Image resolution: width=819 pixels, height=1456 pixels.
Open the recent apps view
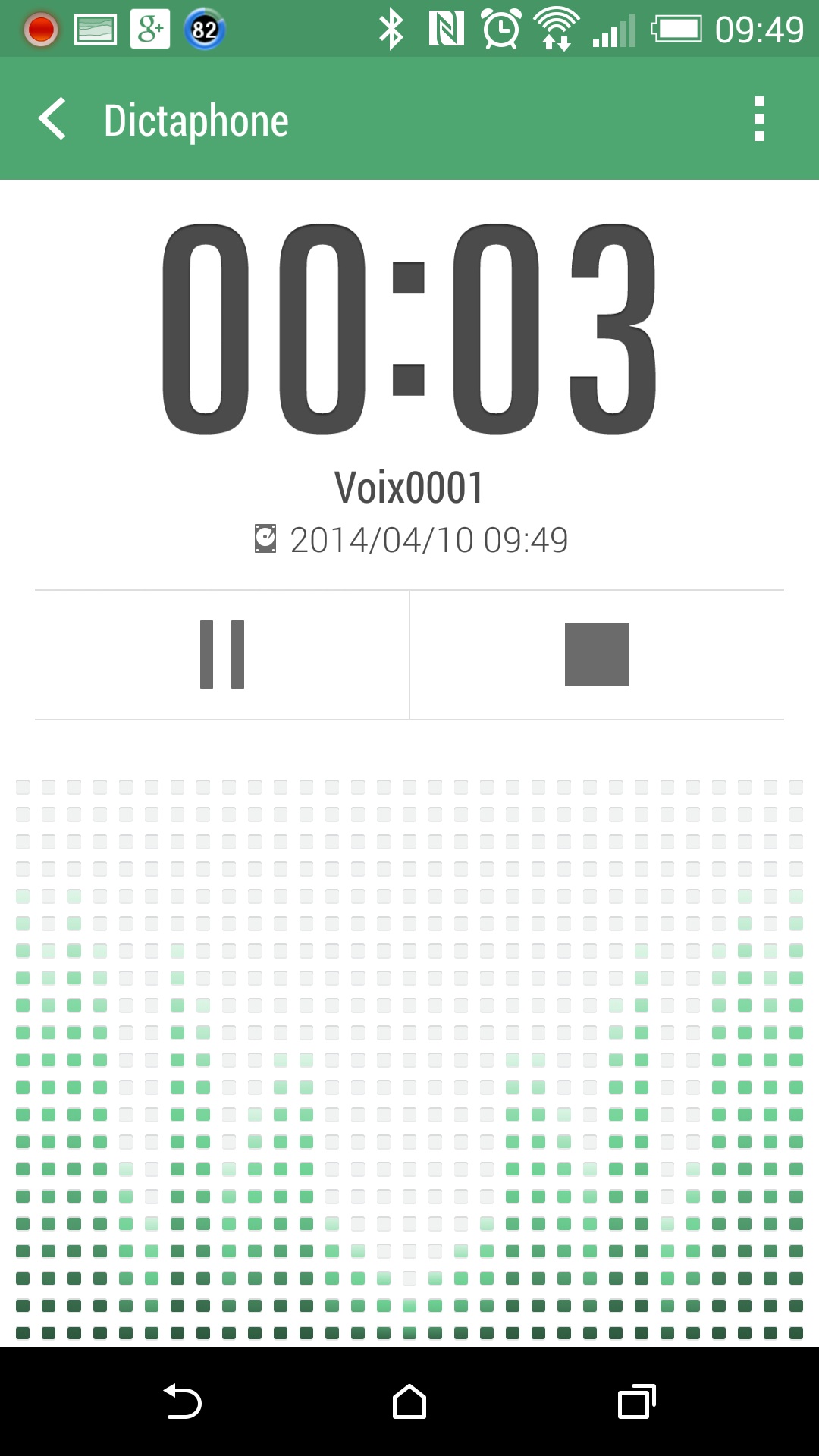(x=636, y=1401)
